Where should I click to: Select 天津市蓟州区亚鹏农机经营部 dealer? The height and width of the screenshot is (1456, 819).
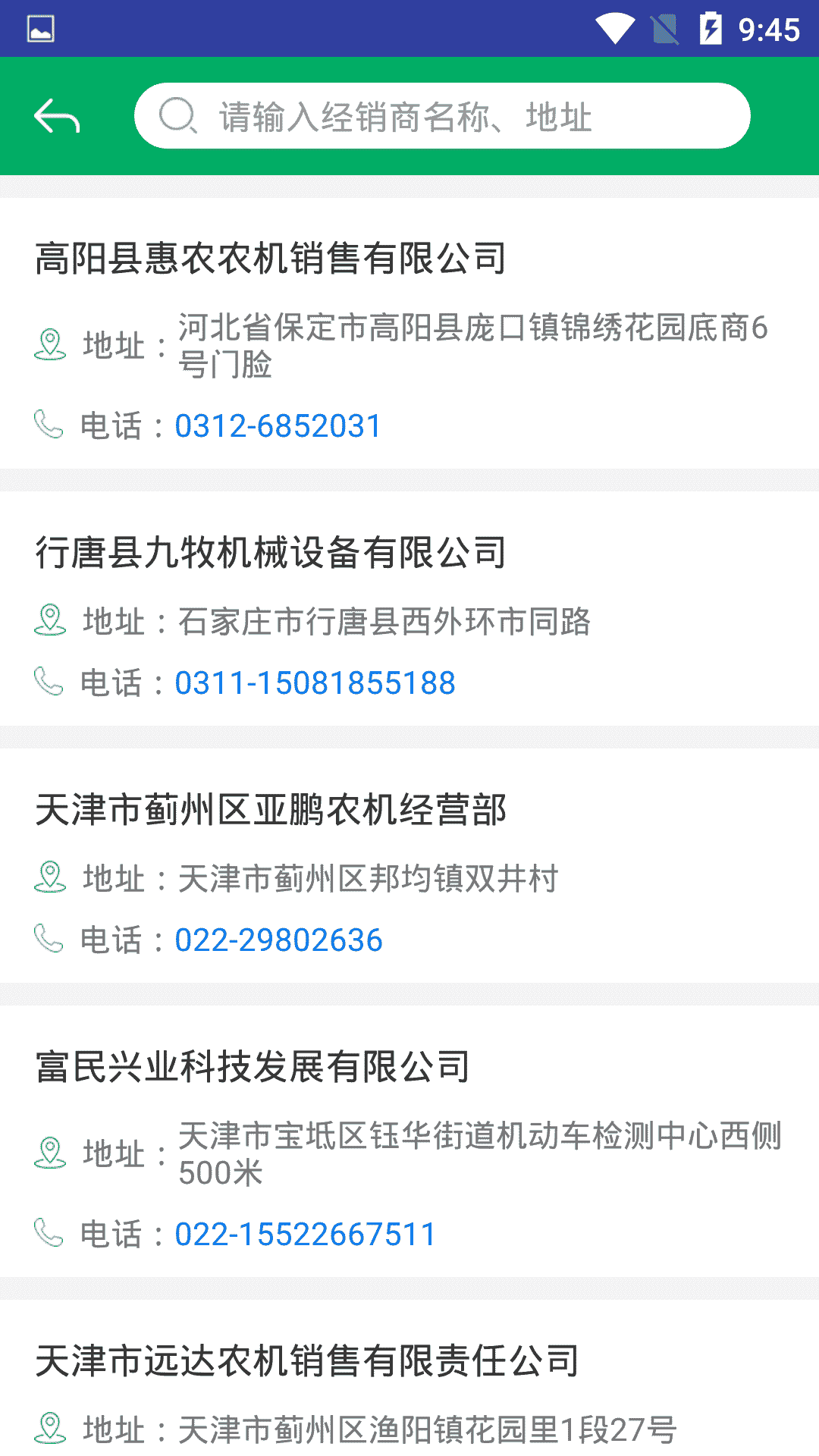coord(271,809)
